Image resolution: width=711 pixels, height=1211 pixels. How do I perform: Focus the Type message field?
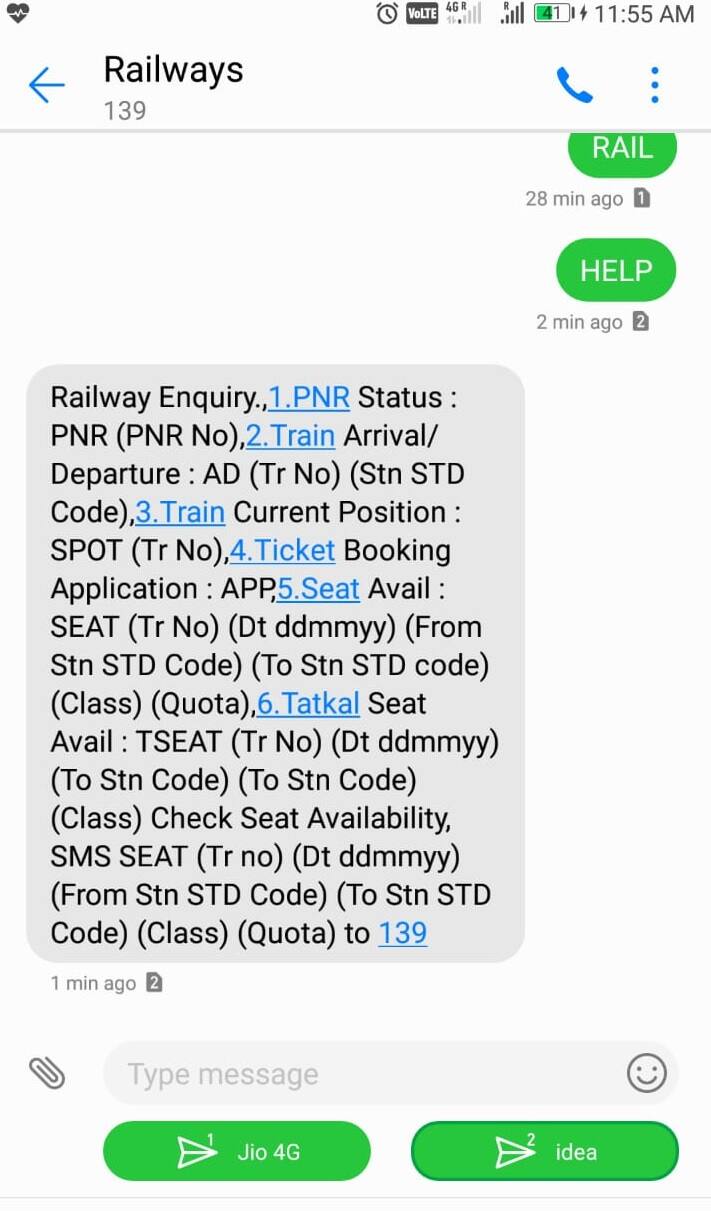pyautogui.click(x=360, y=1074)
